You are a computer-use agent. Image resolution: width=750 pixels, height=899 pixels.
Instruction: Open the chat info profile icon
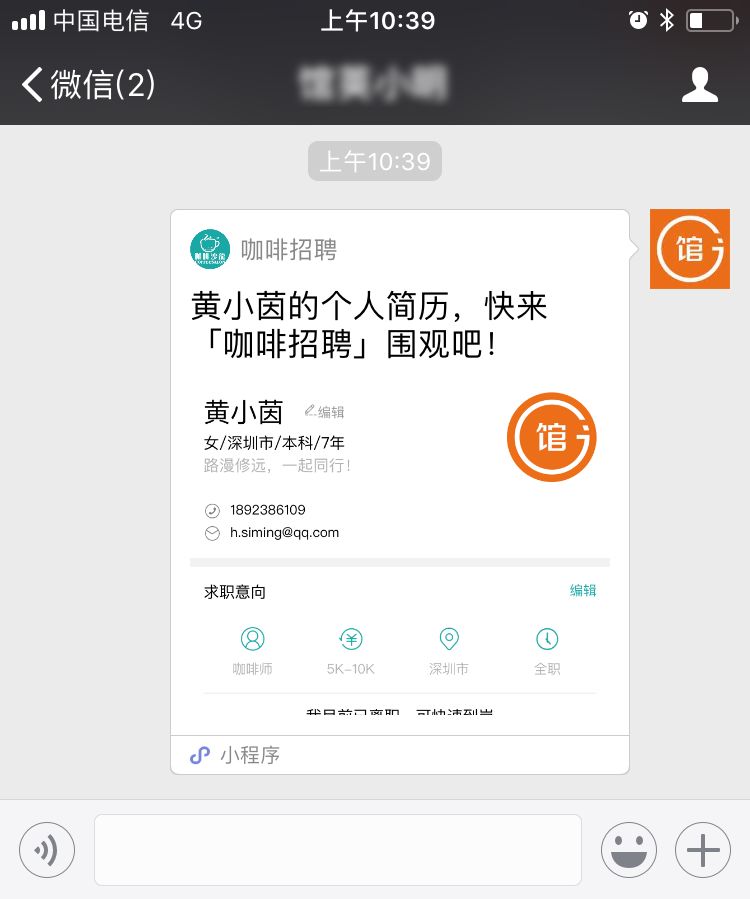pos(699,85)
